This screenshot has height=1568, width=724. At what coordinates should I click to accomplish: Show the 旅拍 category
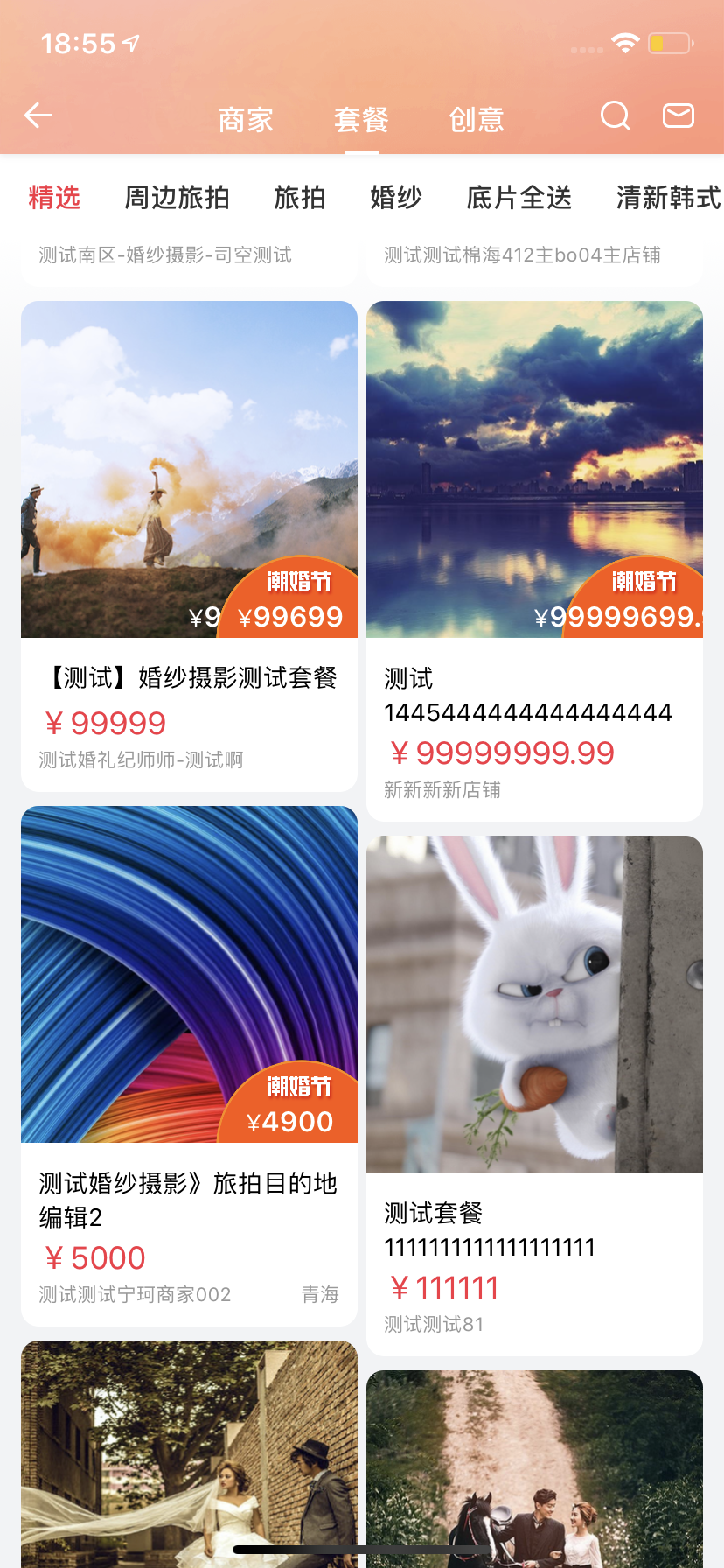tap(300, 198)
